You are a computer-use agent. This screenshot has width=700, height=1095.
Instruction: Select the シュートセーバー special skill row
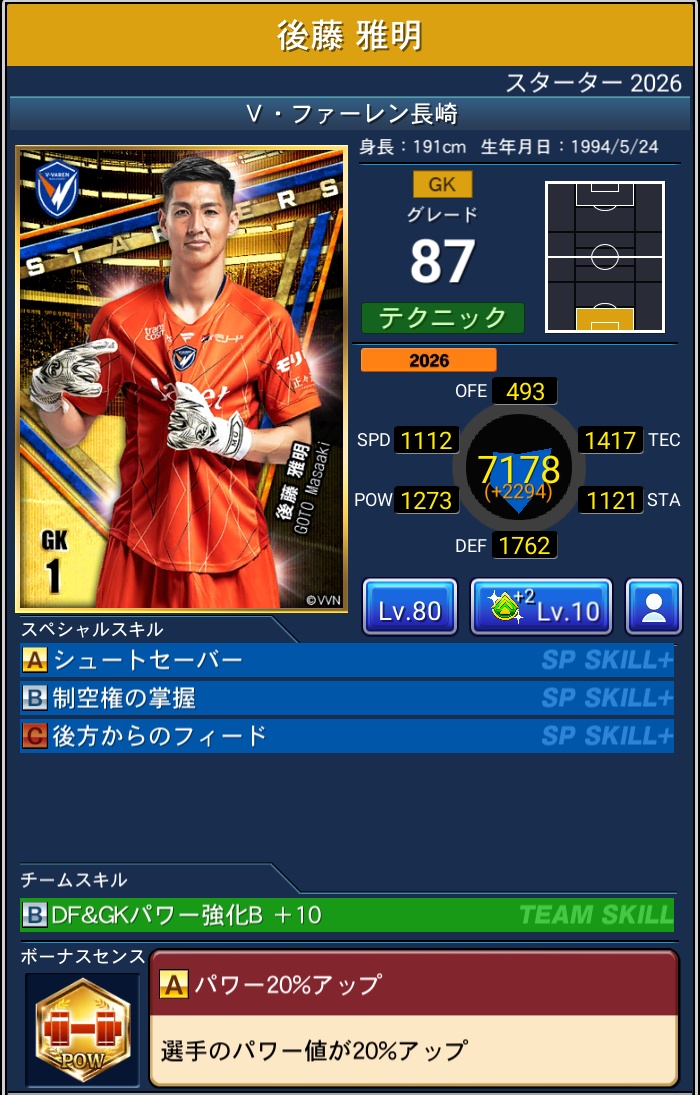tap(346, 660)
